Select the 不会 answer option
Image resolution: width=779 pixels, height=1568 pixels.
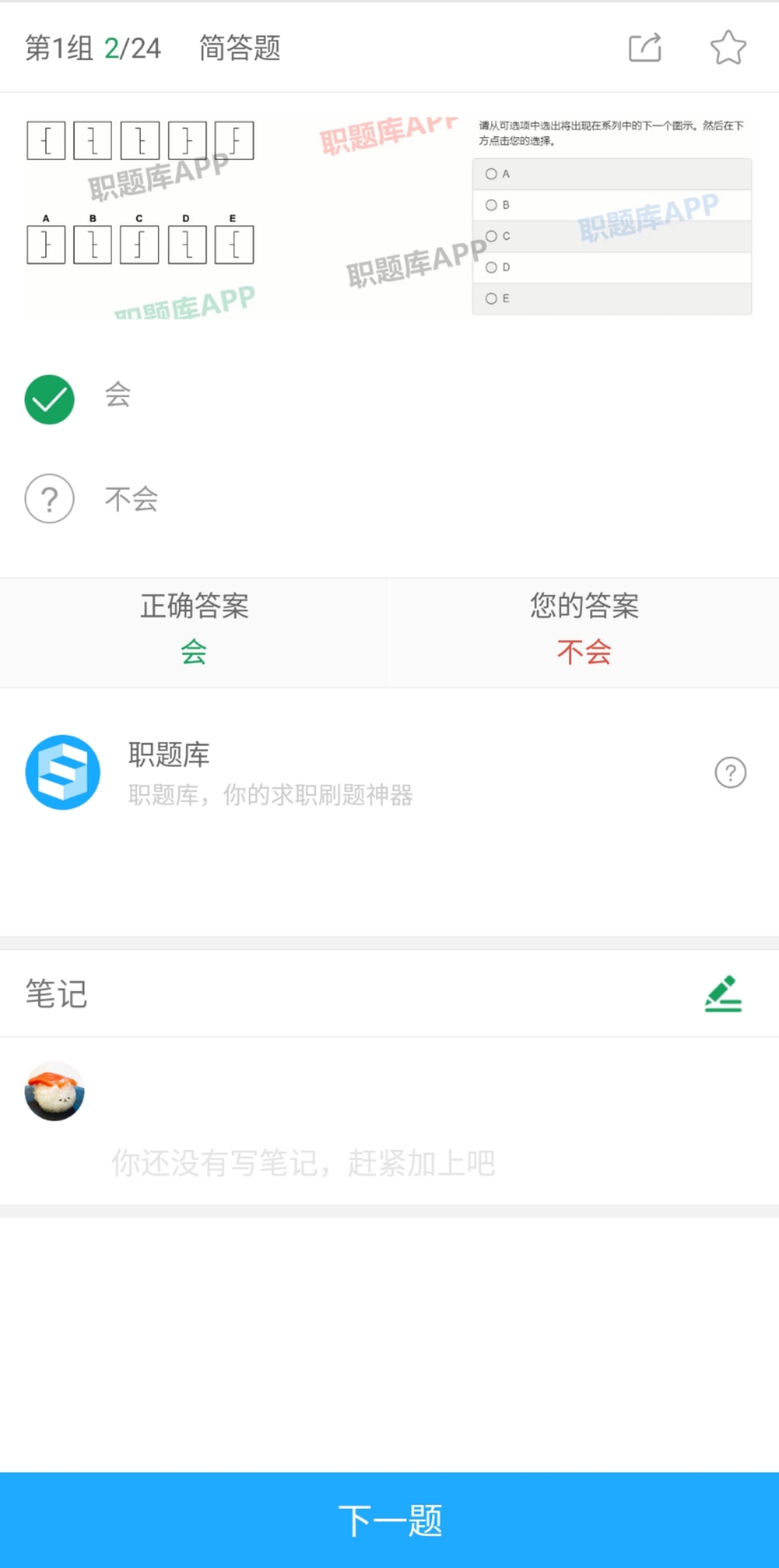point(50,499)
